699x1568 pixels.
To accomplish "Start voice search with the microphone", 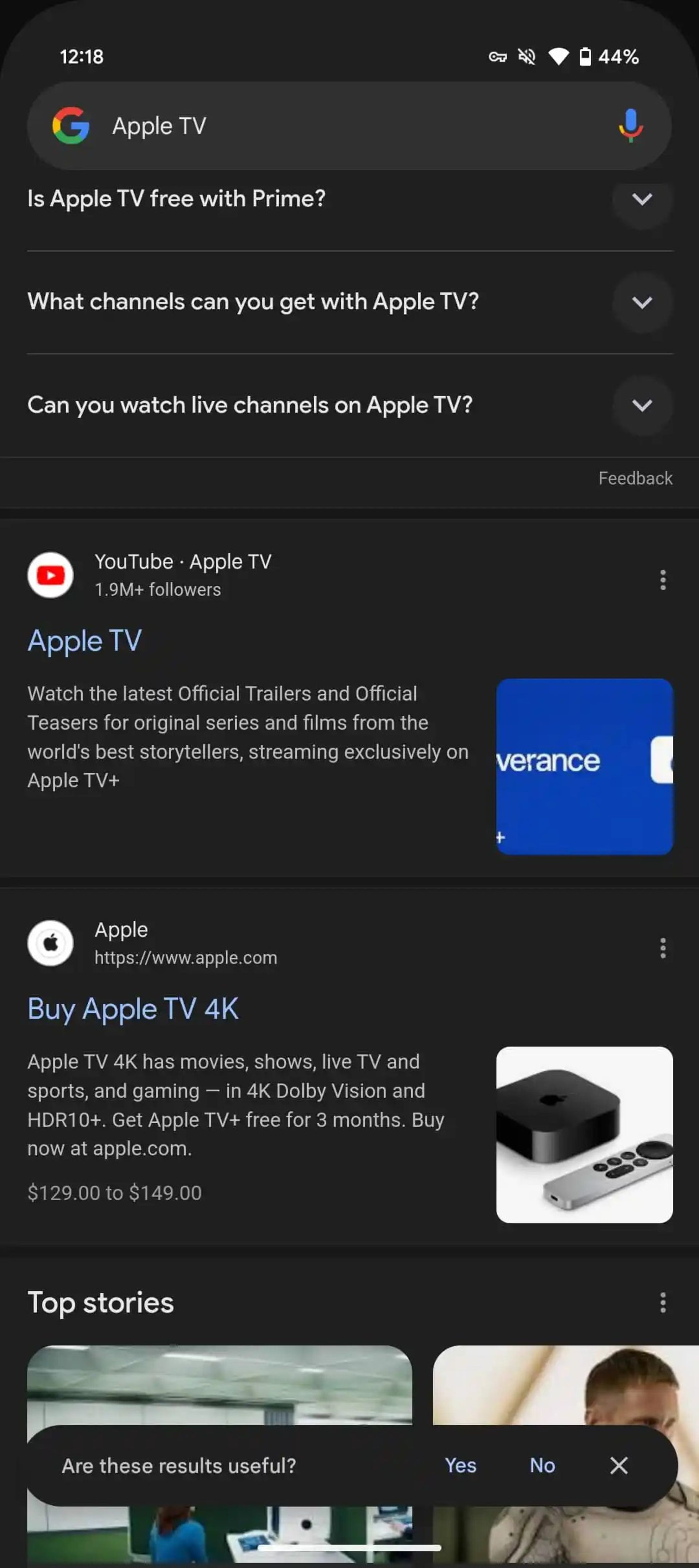I will [630, 126].
